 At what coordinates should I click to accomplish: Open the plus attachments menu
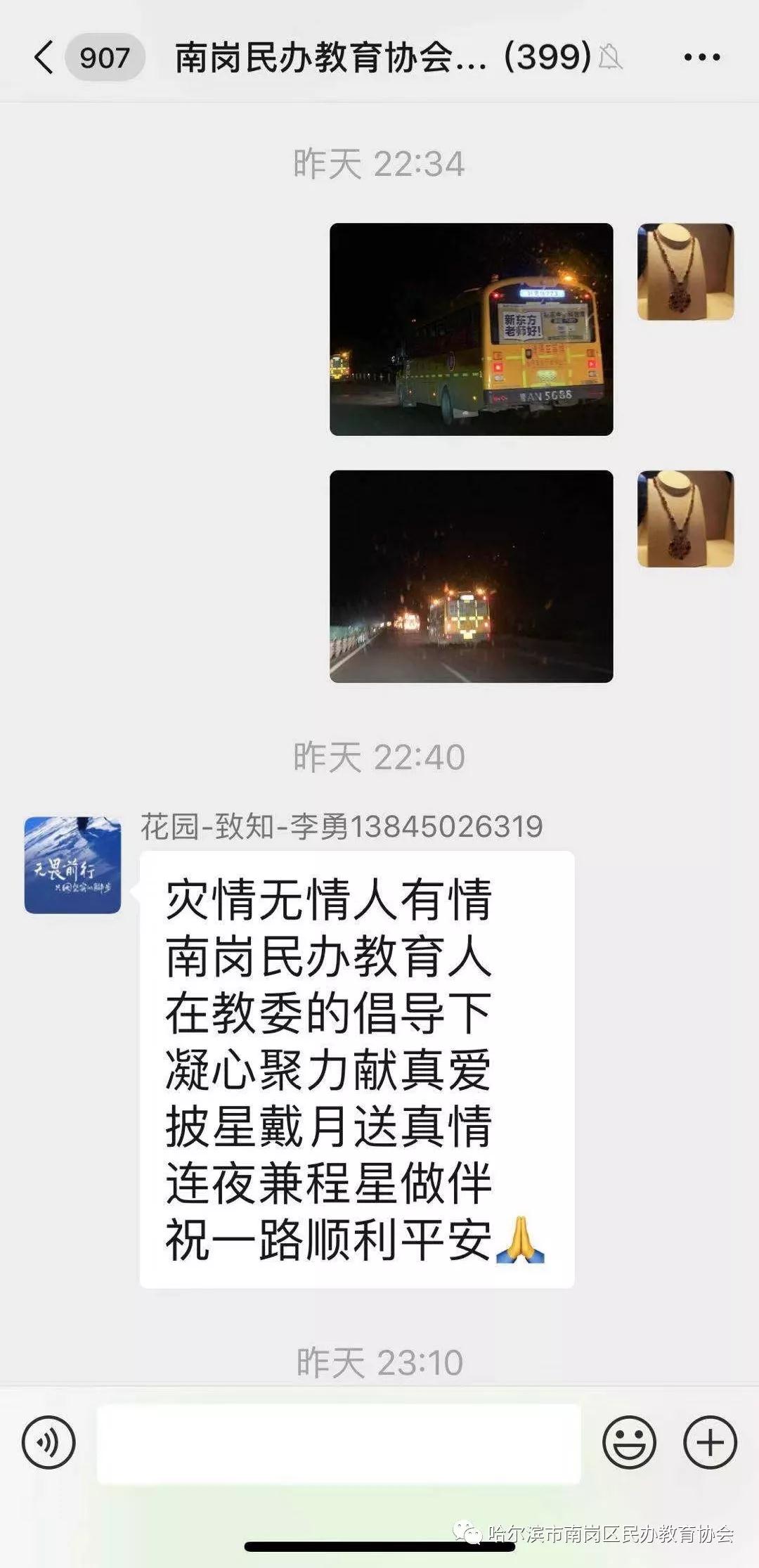pos(710,1442)
